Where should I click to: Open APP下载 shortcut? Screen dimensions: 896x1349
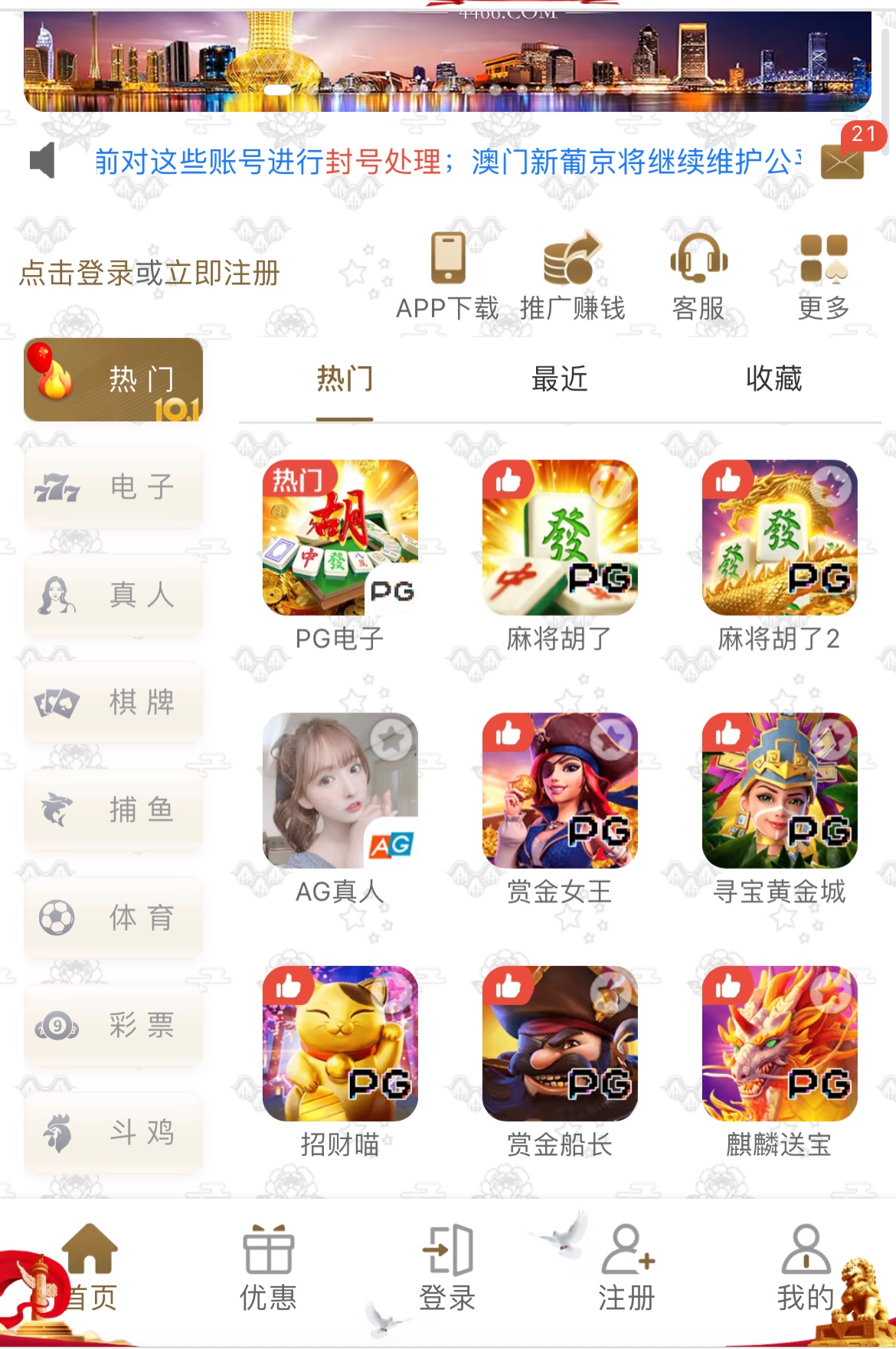pyautogui.click(x=448, y=276)
